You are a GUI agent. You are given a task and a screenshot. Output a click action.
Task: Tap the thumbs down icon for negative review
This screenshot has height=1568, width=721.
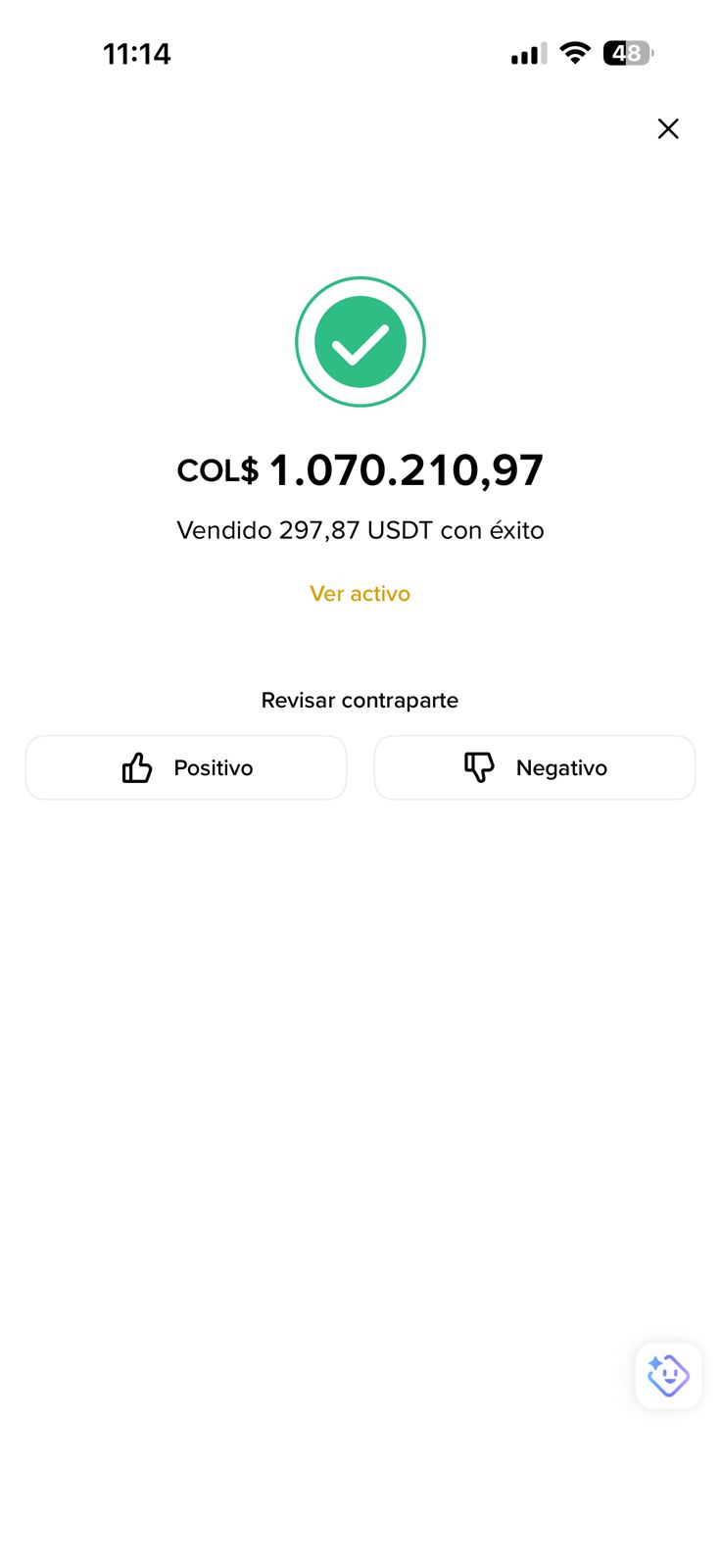[x=480, y=767]
